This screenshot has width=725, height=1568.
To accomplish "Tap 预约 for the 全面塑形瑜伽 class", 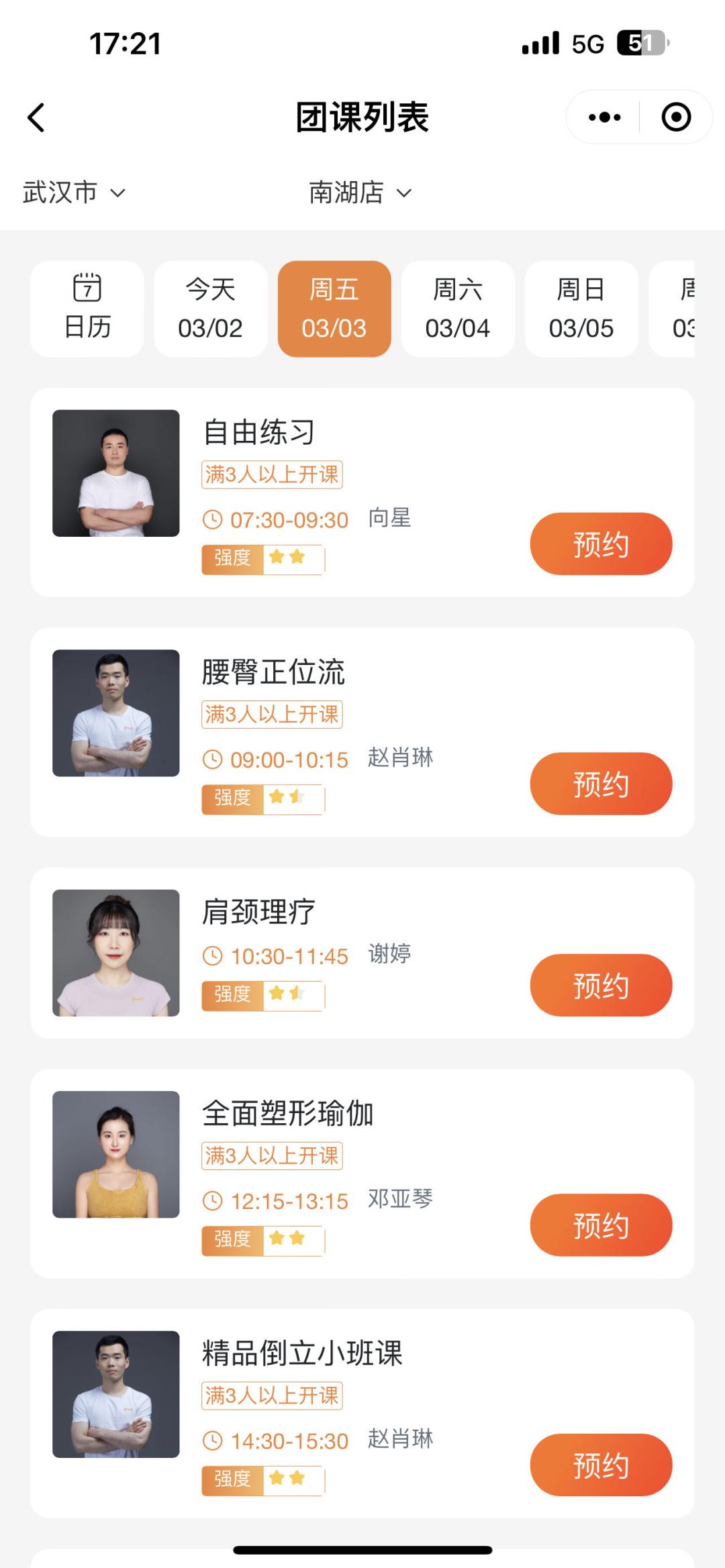I will click(x=601, y=1225).
